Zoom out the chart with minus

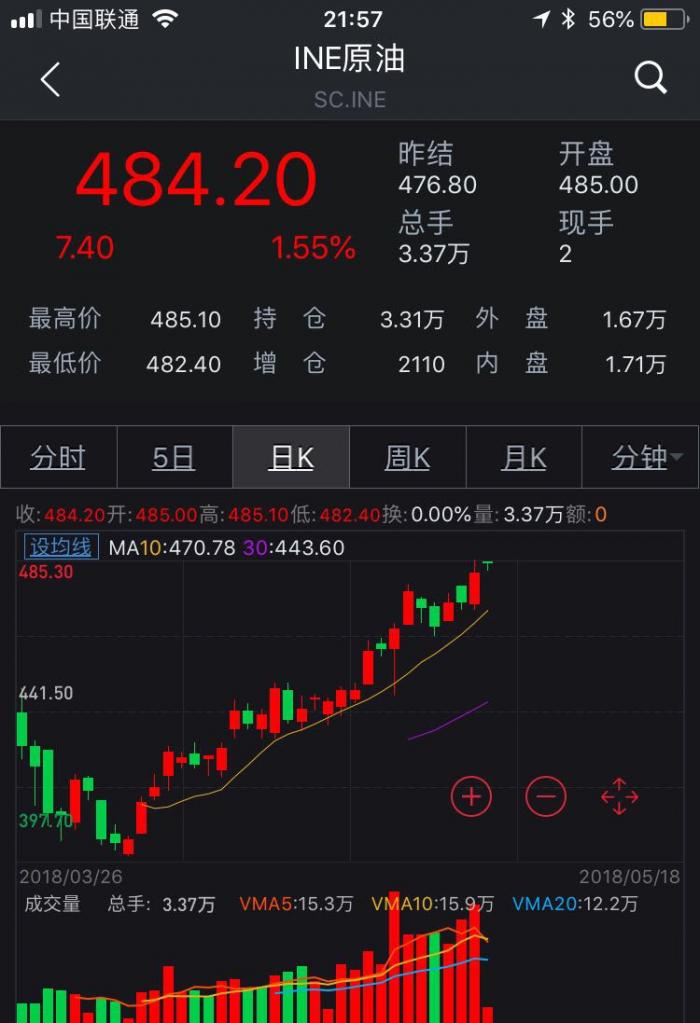tap(546, 797)
